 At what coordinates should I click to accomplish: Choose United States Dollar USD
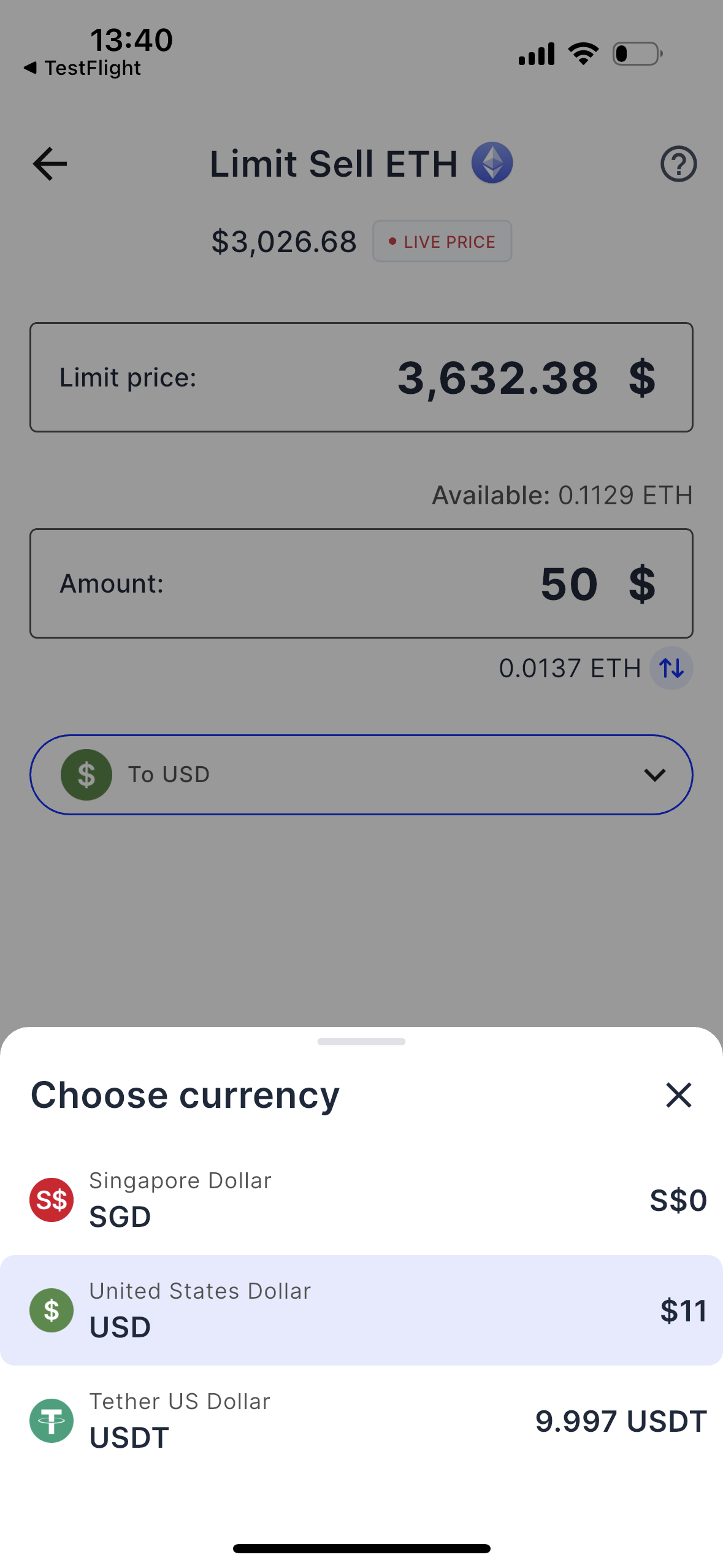tap(361, 1310)
